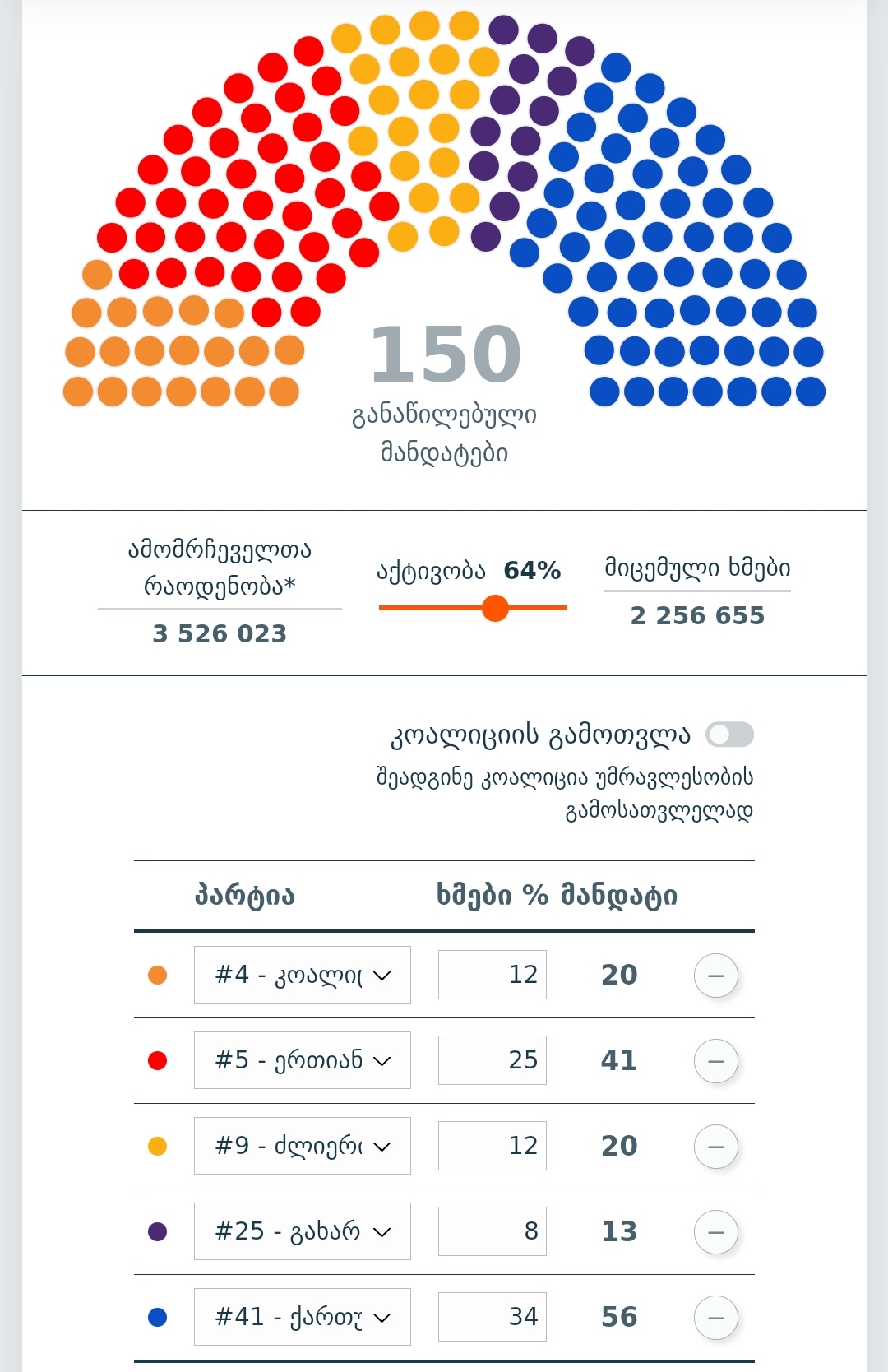Viewport: 888px width, 1372px height.
Task: Open the #9 party dropdown
Action: (302, 1146)
